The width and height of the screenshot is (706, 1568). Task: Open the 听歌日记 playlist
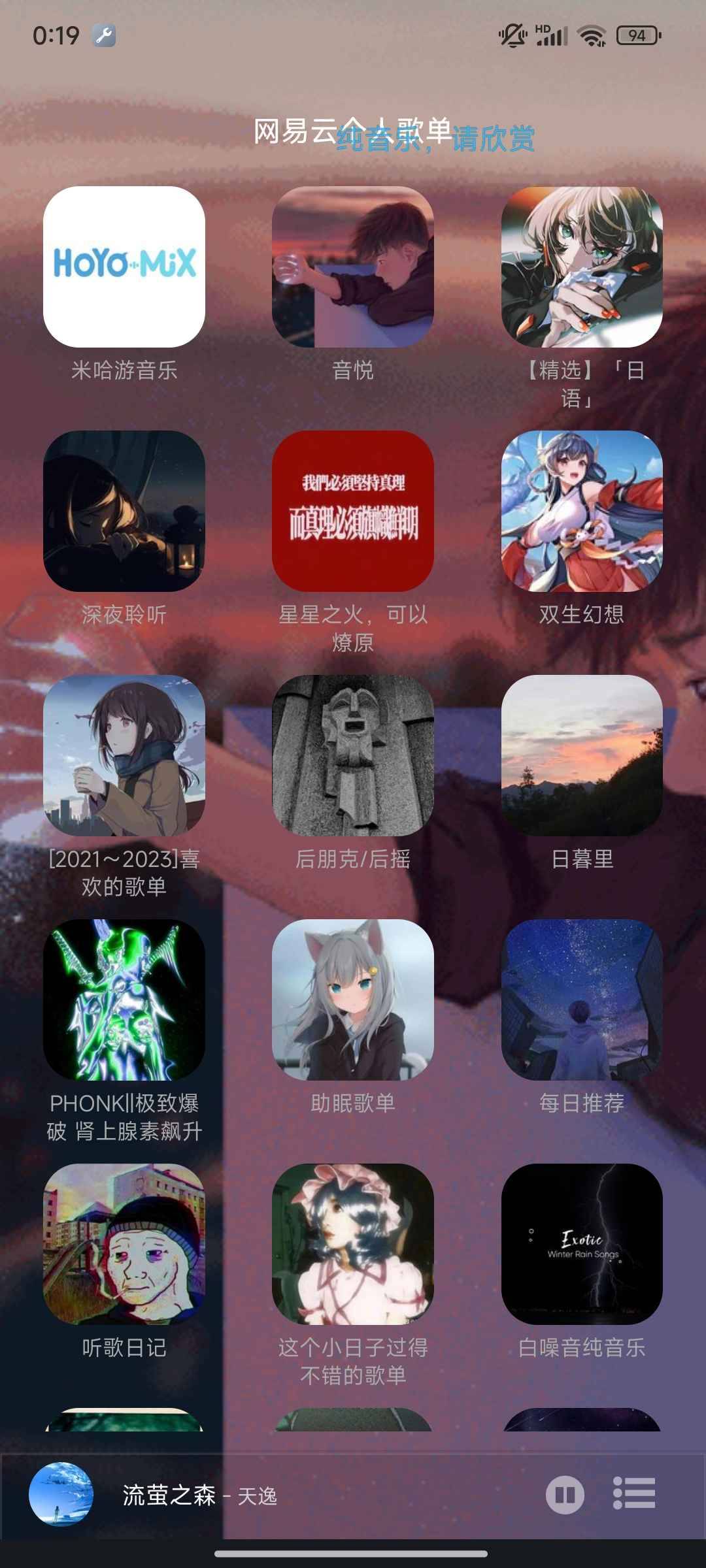124,1244
